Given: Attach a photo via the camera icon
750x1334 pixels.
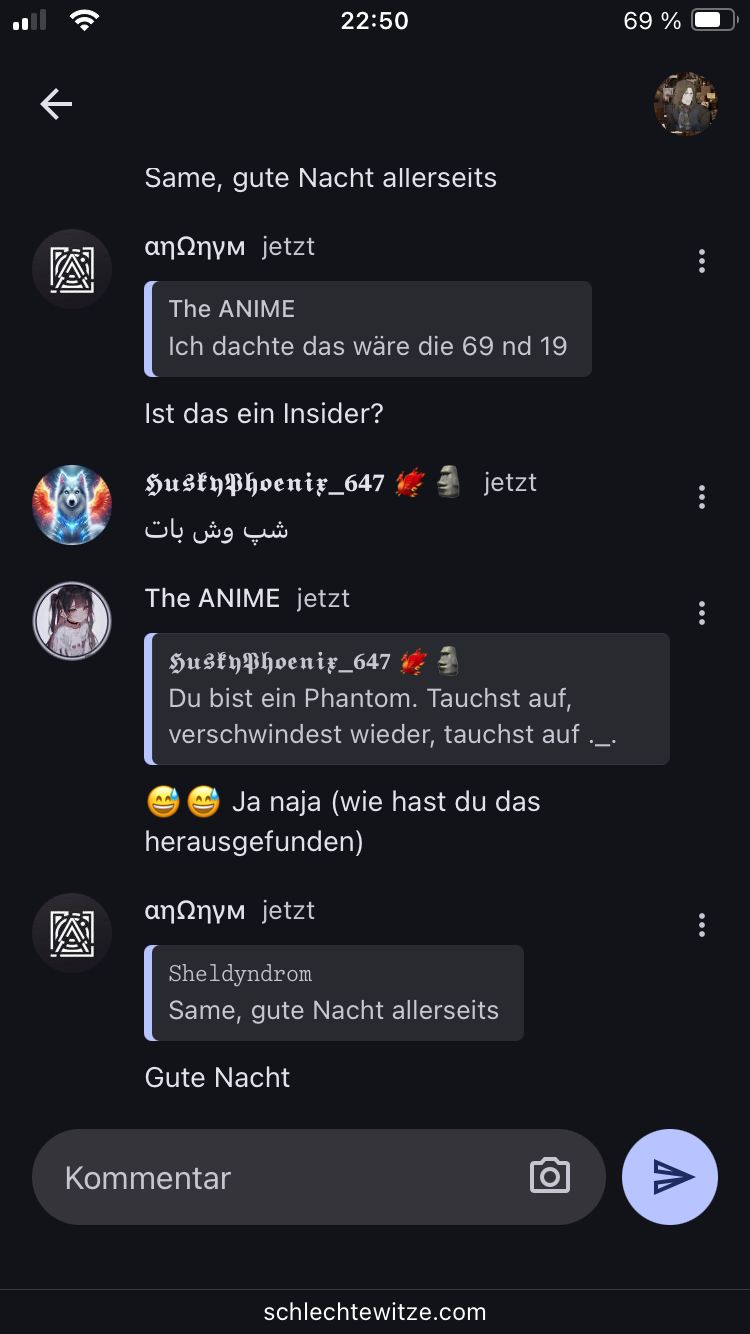Looking at the screenshot, I should click(x=550, y=1176).
